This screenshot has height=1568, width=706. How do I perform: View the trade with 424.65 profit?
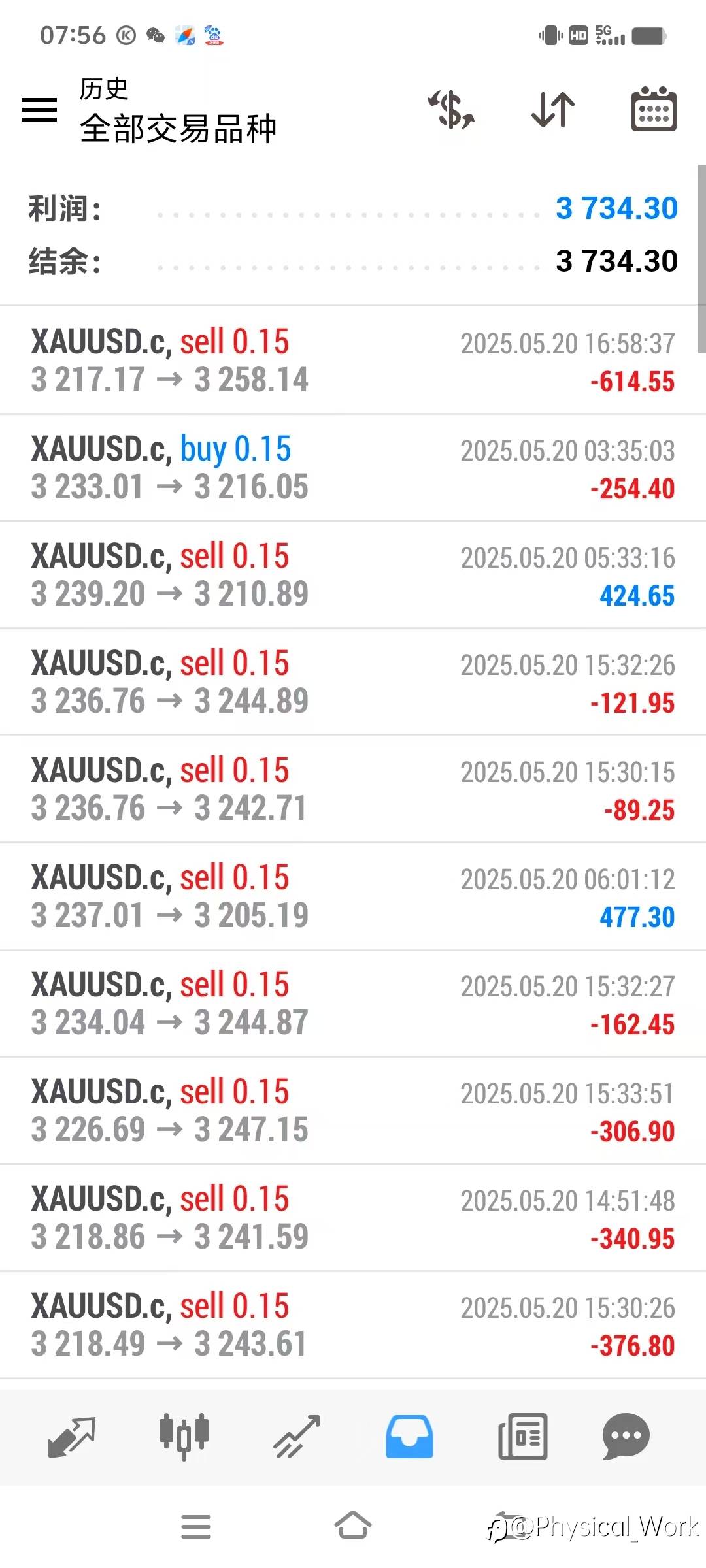[353, 575]
